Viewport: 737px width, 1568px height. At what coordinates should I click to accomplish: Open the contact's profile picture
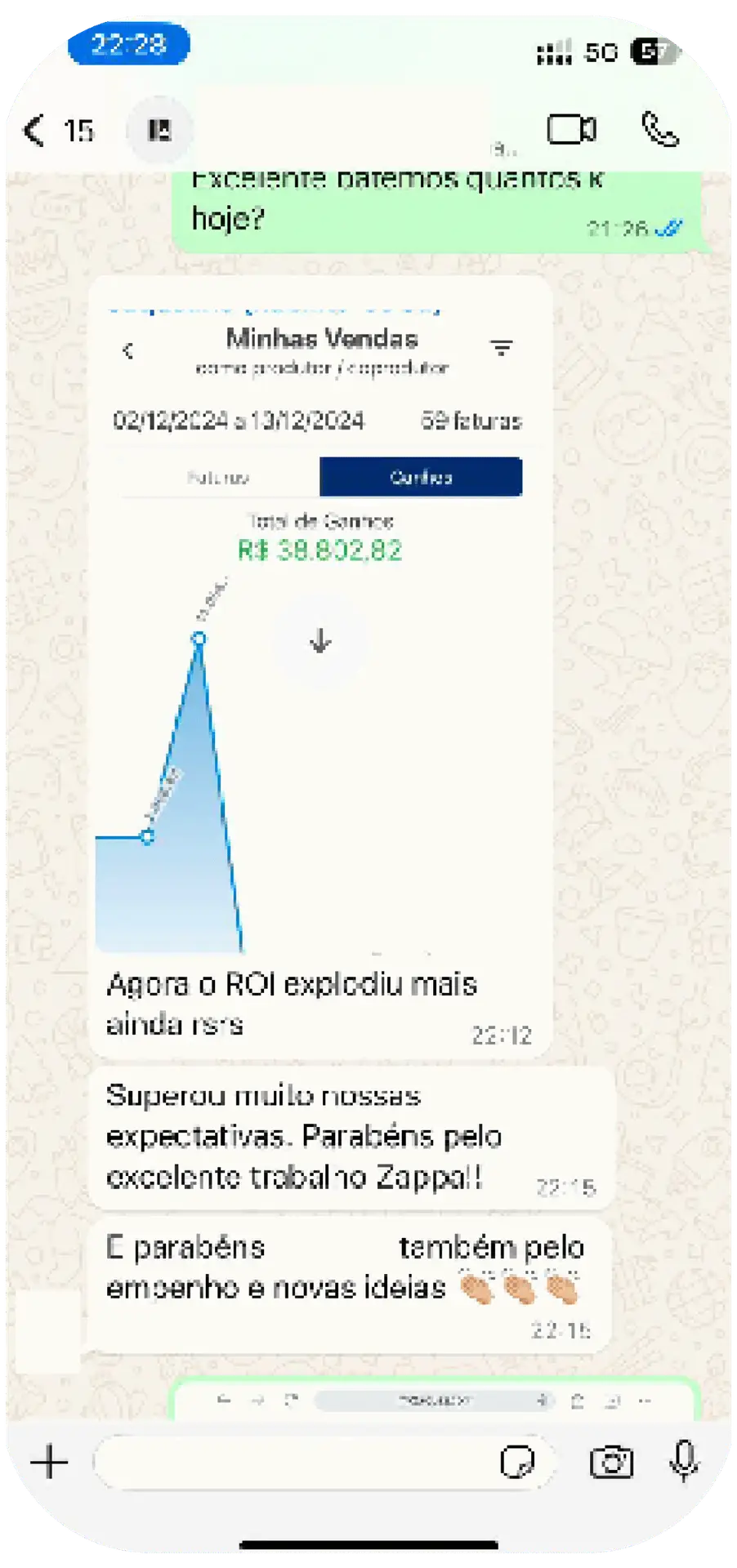click(x=159, y=131)
